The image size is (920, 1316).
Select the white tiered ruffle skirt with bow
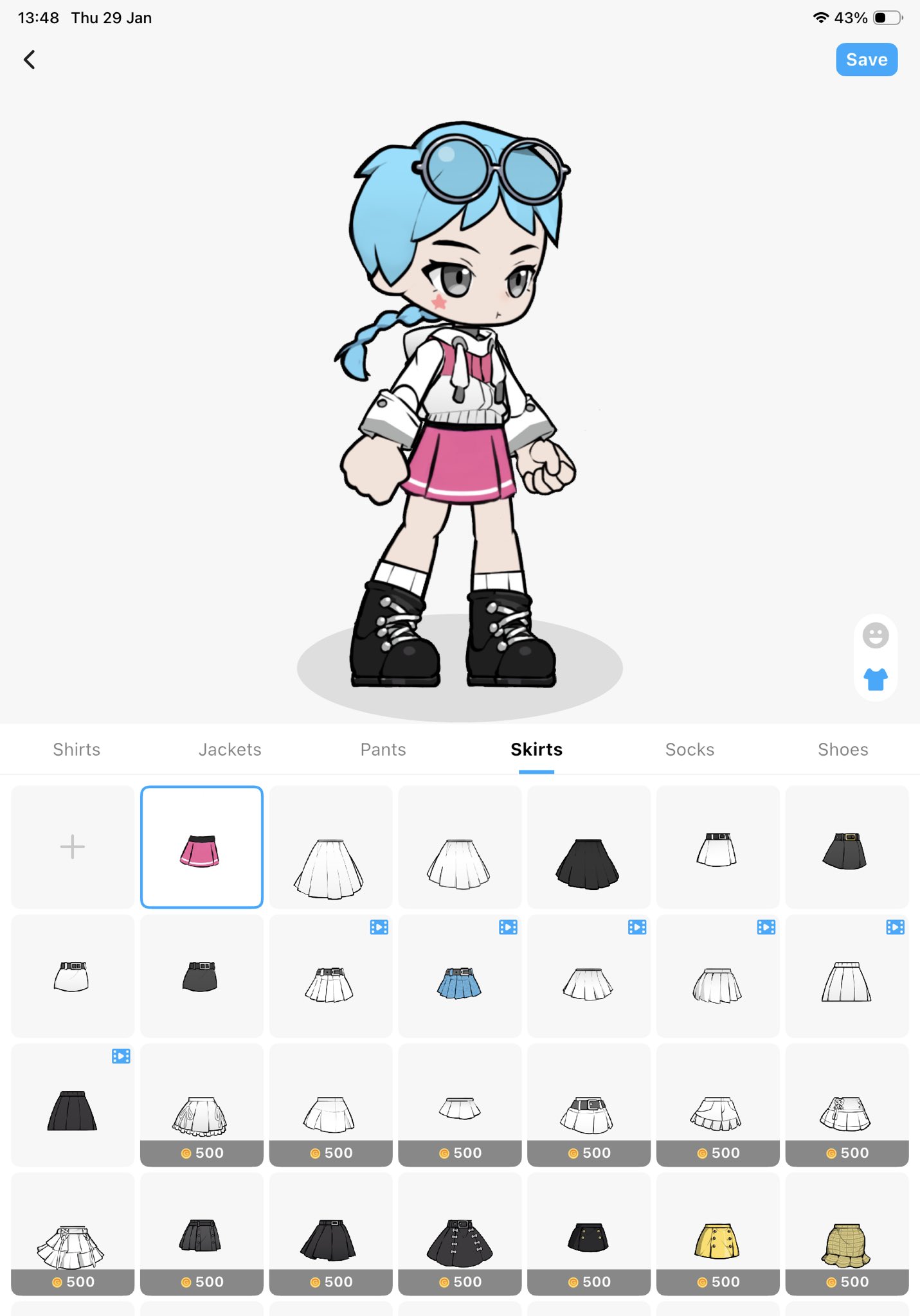click(x=73, y=1234)
